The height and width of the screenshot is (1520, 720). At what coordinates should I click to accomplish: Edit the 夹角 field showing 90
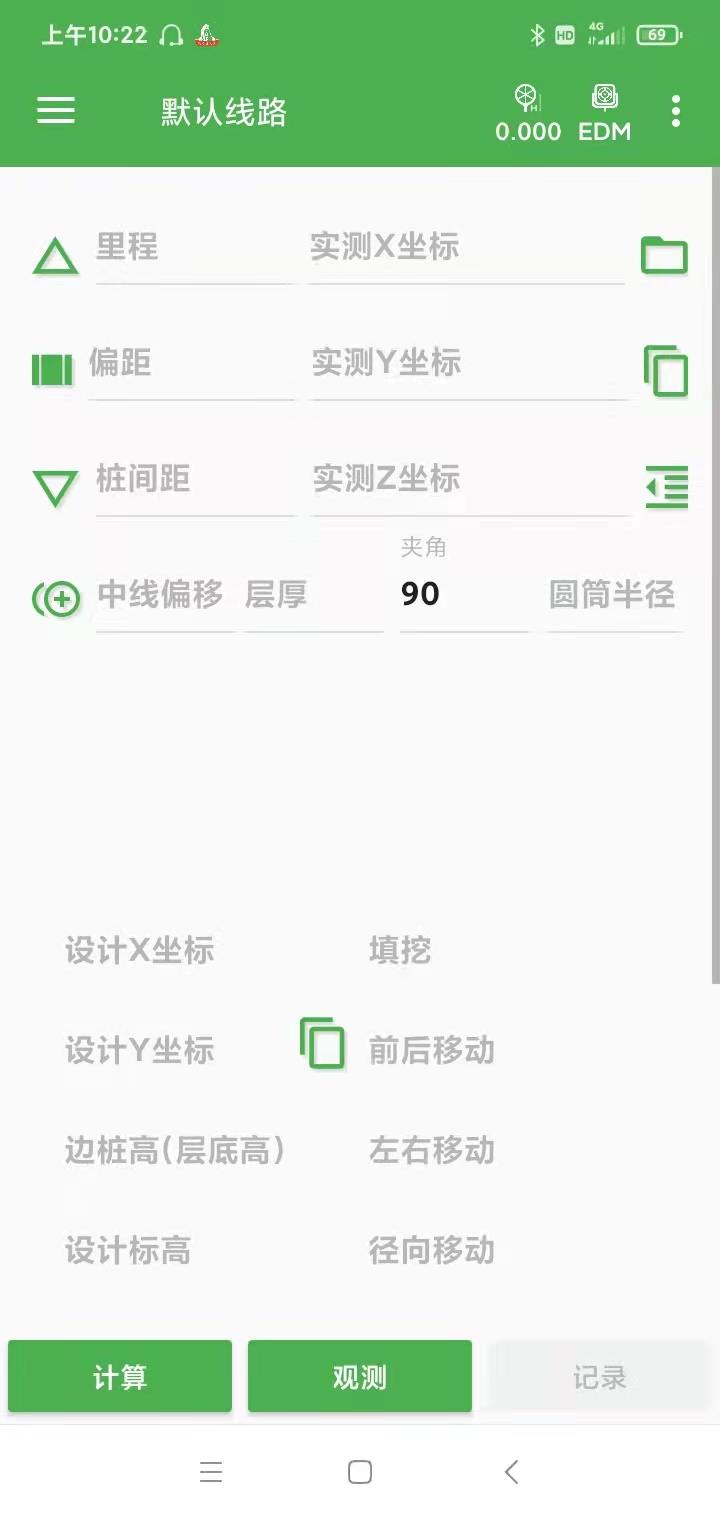462,595
